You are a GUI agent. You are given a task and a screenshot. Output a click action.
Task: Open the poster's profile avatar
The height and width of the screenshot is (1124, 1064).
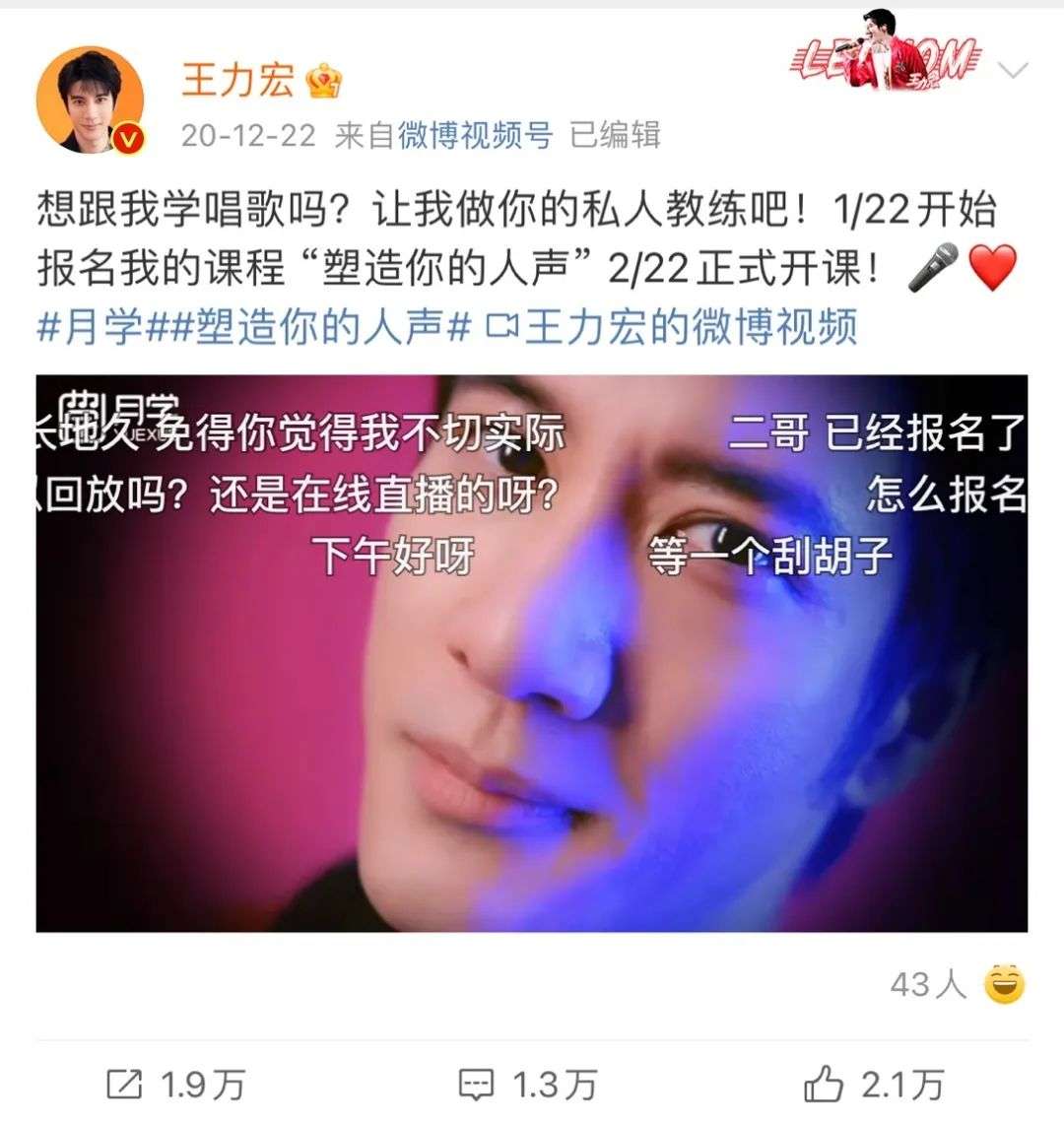point(90,99)
